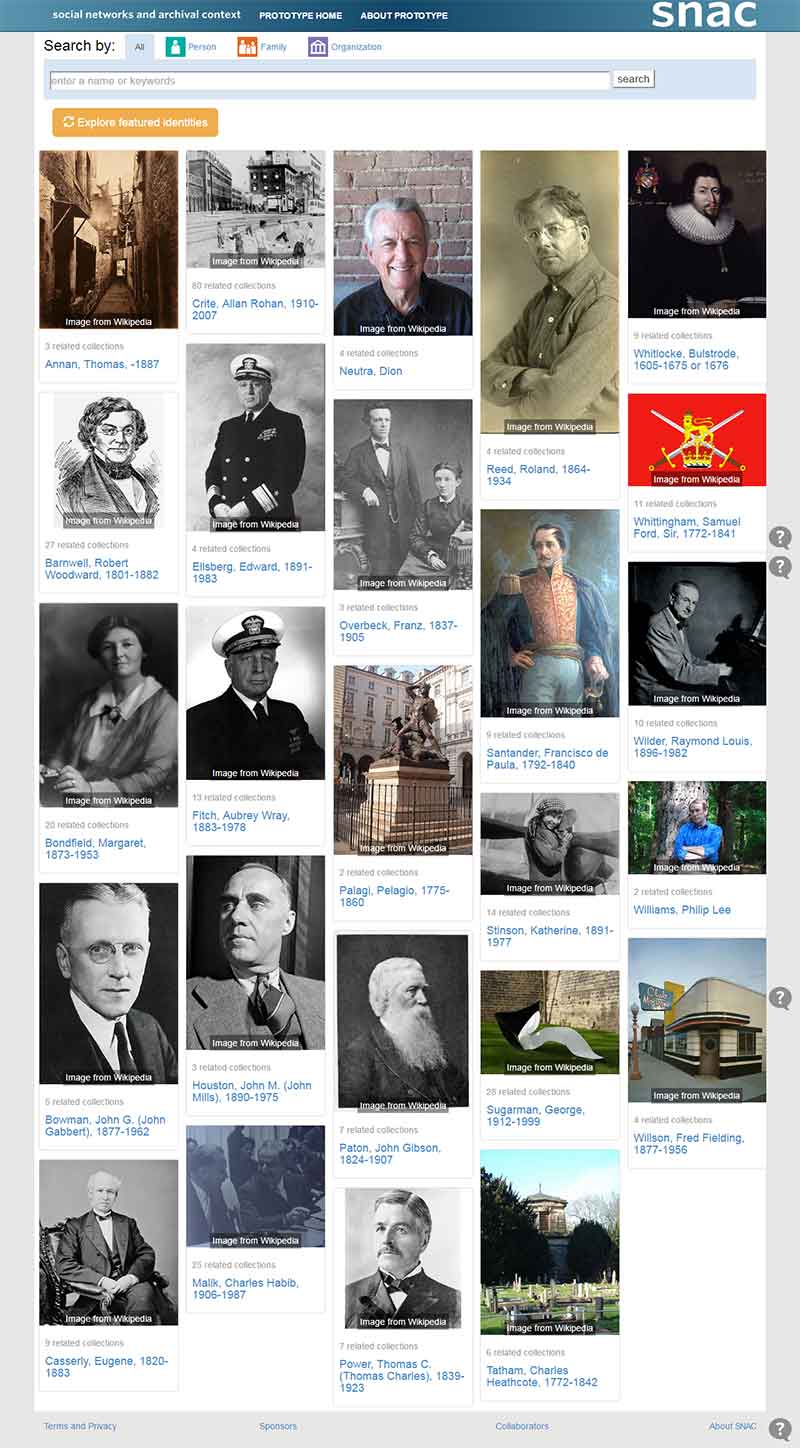Focus the name or keywords field

(329, 81)
